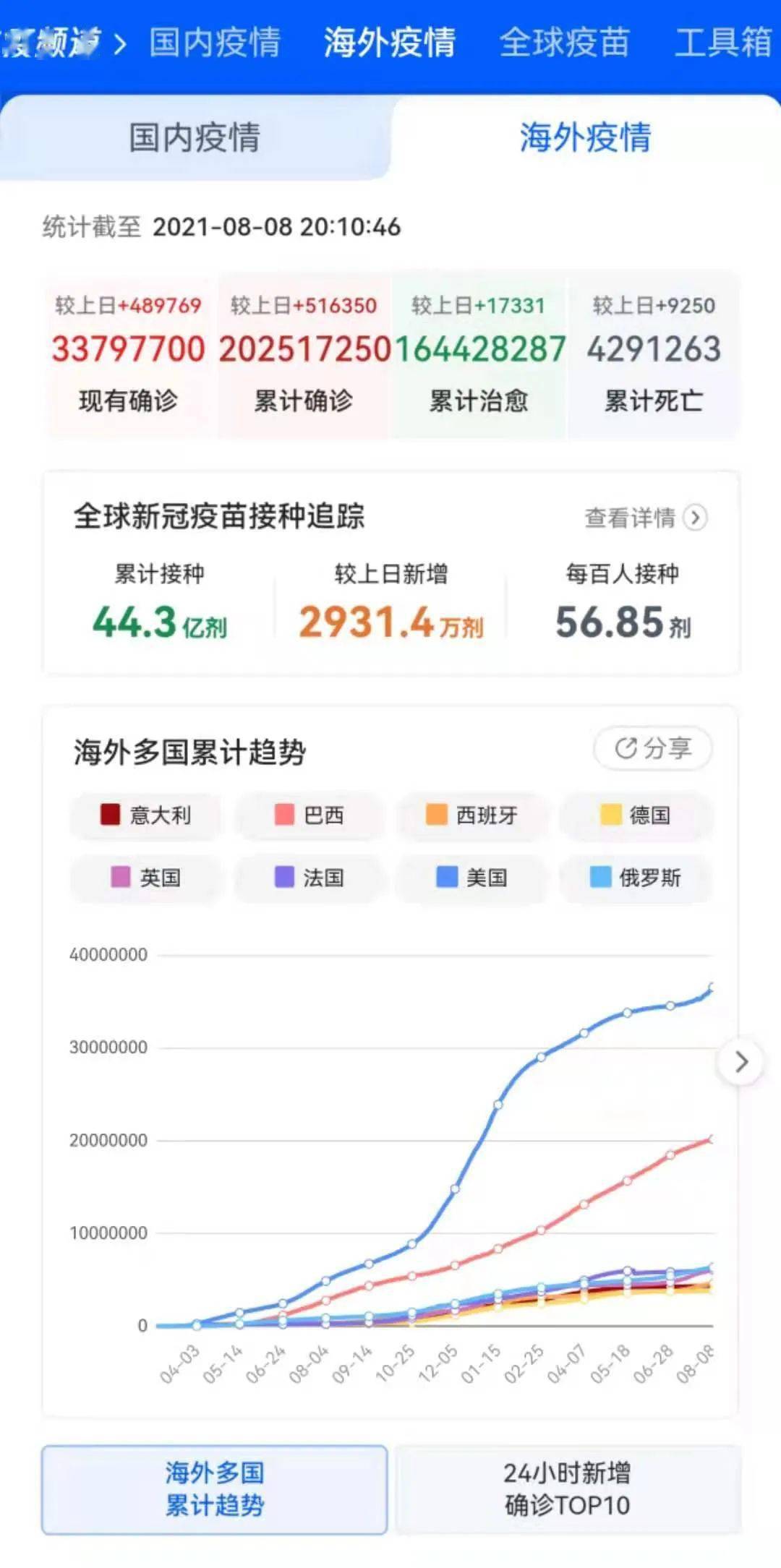Toggle 法国 legend chip
The width and height of the screenshot is (781, 1568).
[310, 878]
